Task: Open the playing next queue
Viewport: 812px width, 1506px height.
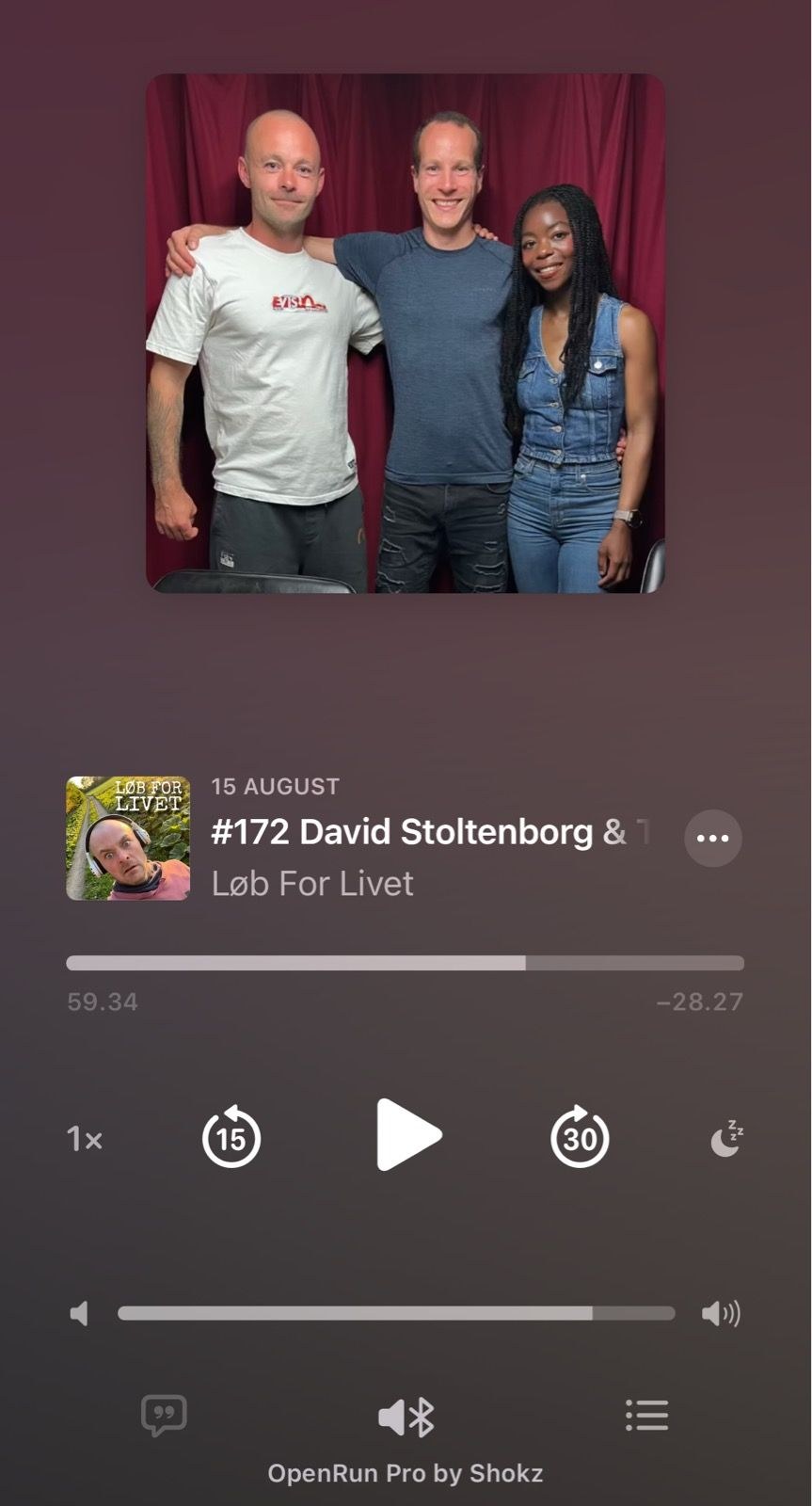Action: point(647,1415)
